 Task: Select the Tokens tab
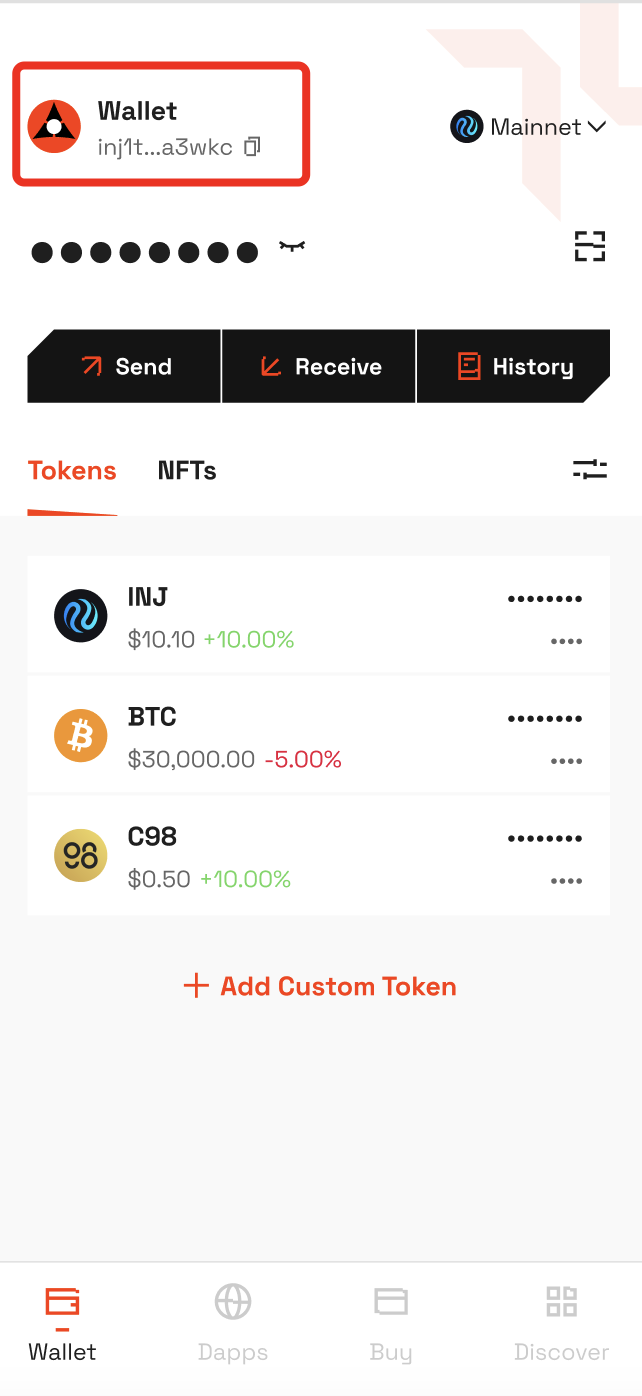tap(72, 470)
